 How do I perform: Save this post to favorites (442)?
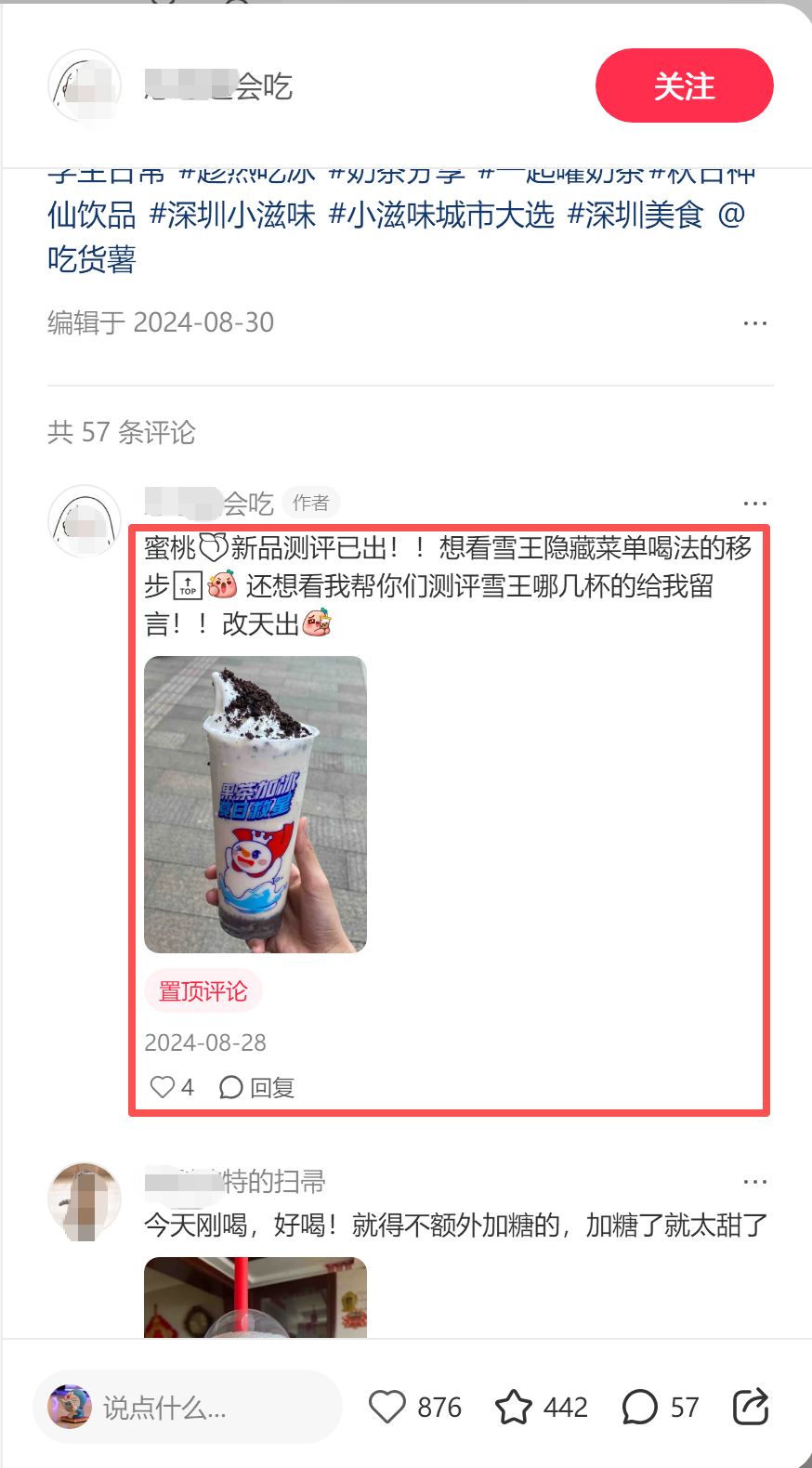click(514, 1408)
